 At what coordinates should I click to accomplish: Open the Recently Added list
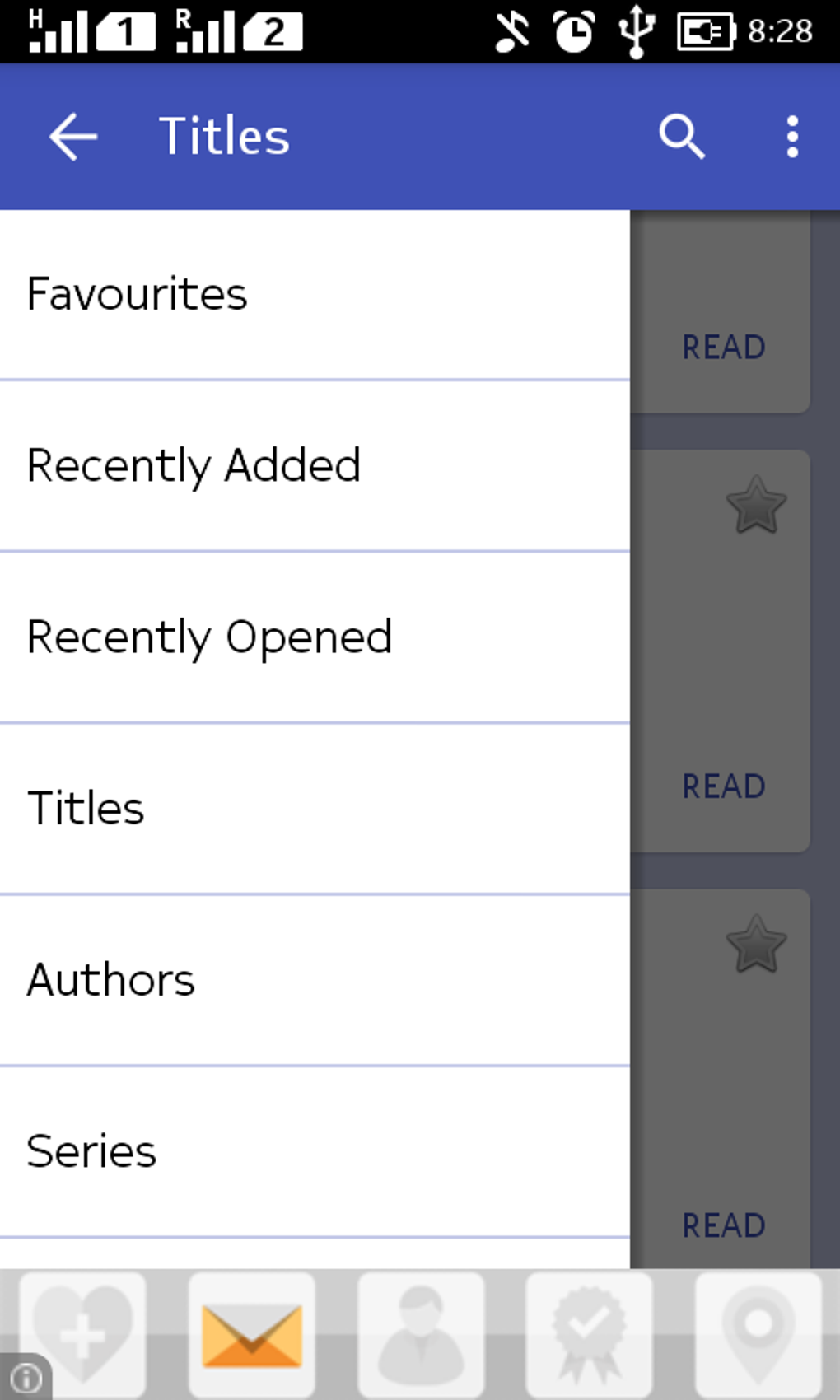point(313,465)
